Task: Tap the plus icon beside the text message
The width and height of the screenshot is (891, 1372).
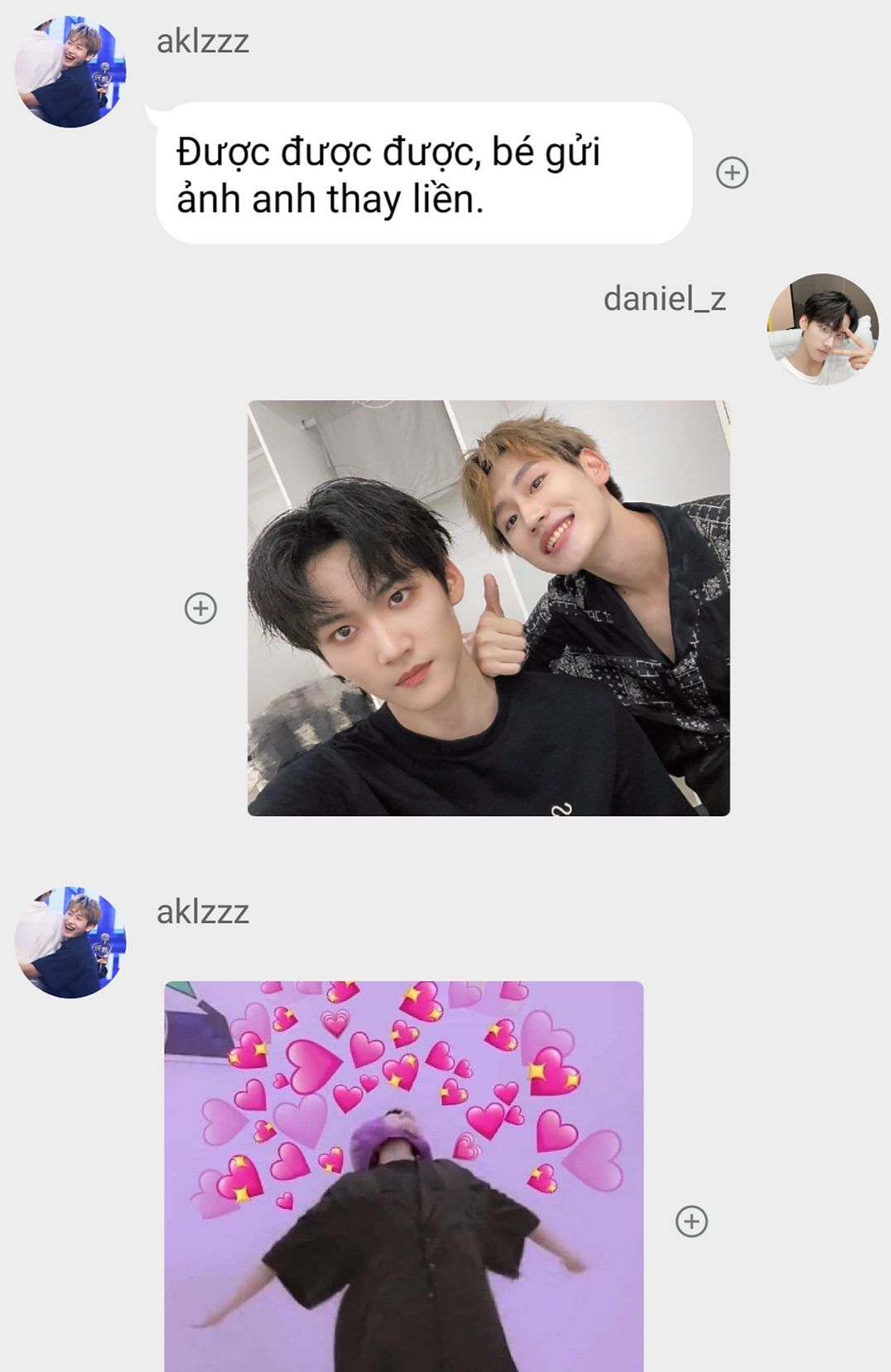Action: click(x=732, y=172)
